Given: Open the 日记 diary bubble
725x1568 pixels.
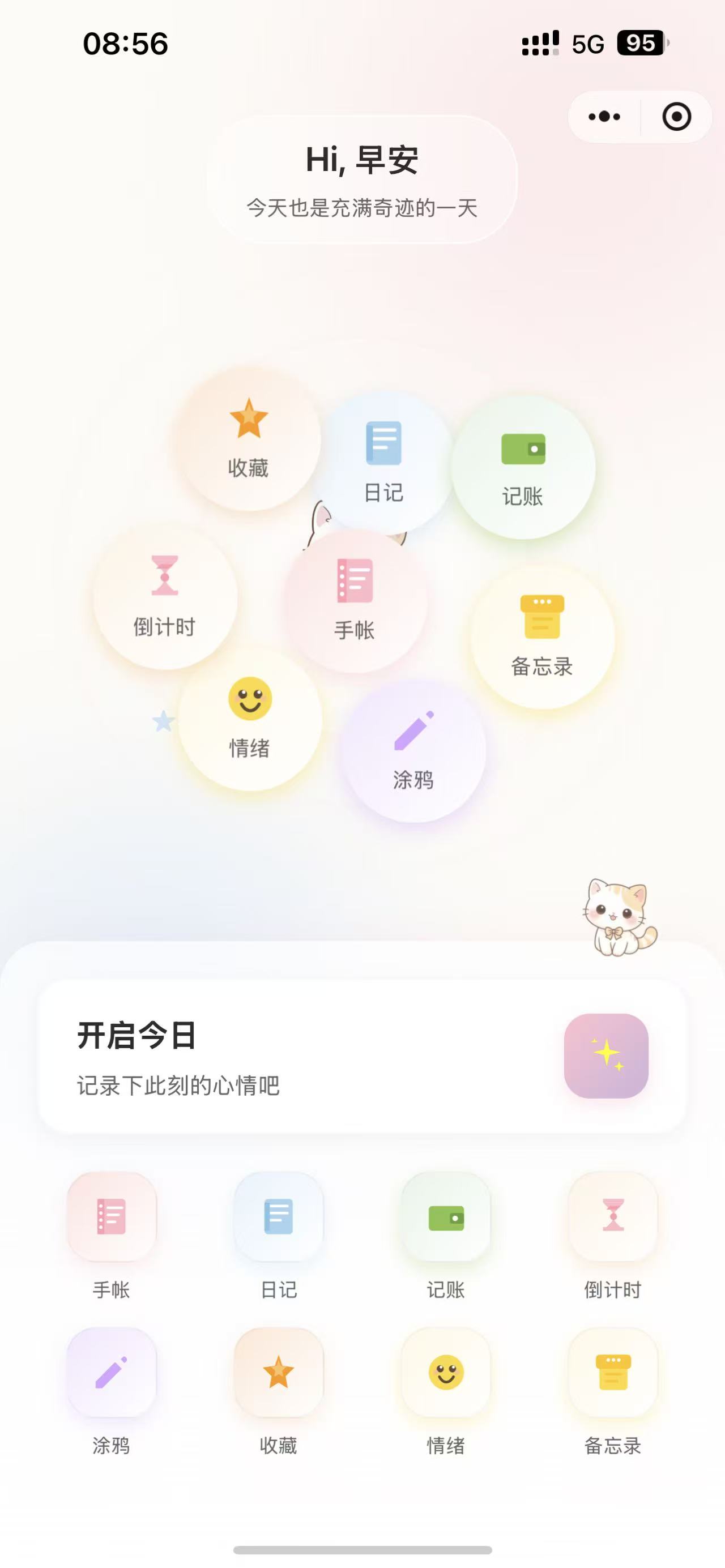Looking at the screenshot, I should pos(383,463).
